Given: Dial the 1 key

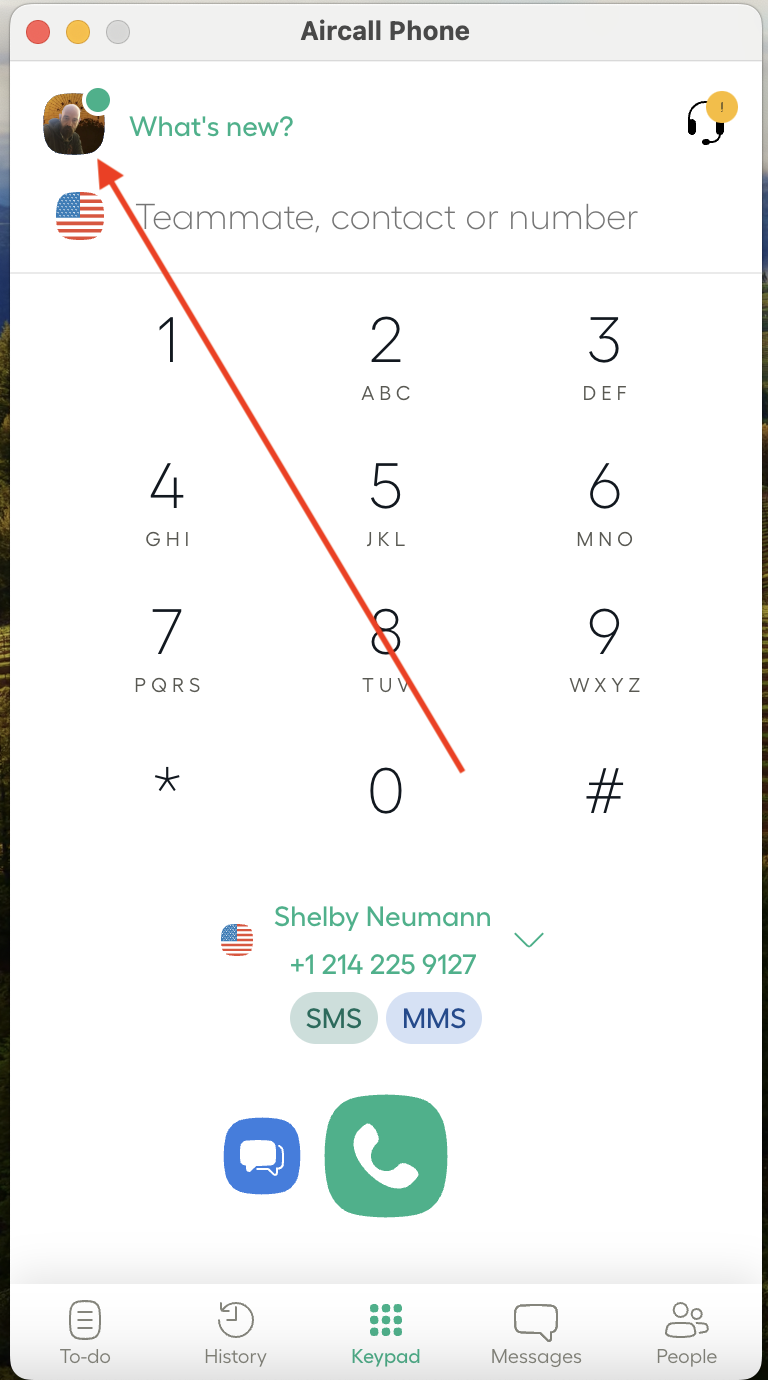Looking at the screenshot, I should (x=167, y=355).
